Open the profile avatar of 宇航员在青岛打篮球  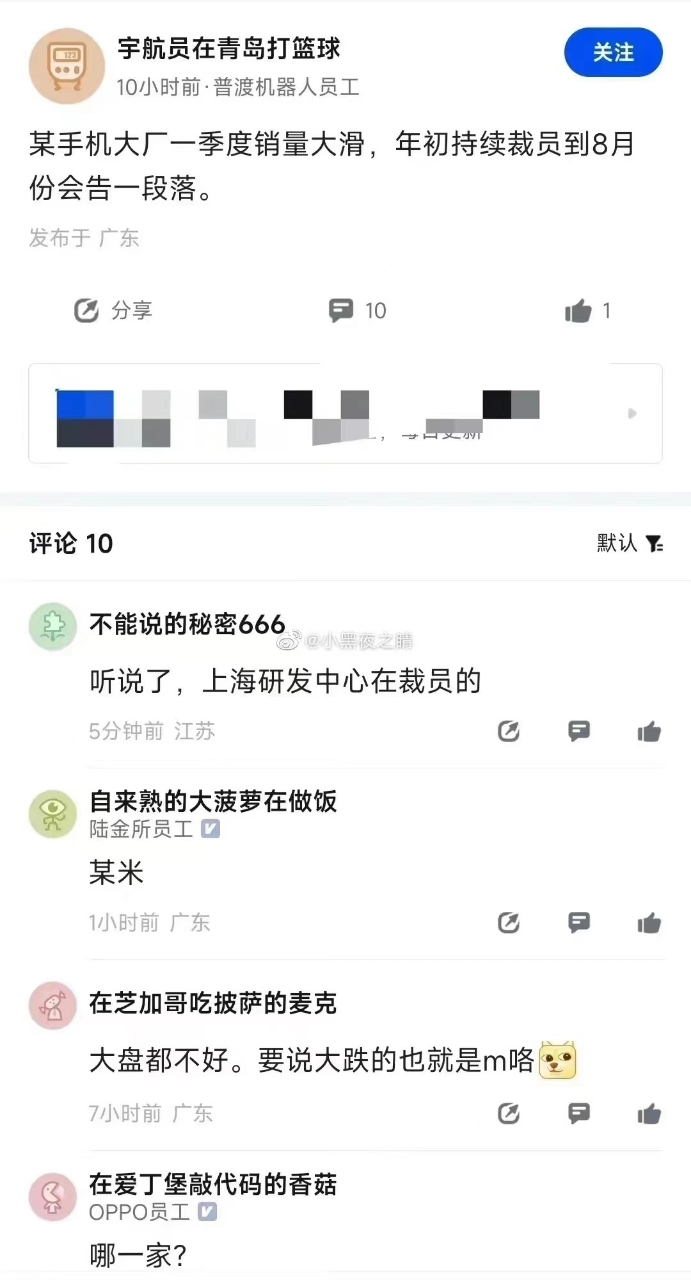pyautogui.click(x=67, y=66)
